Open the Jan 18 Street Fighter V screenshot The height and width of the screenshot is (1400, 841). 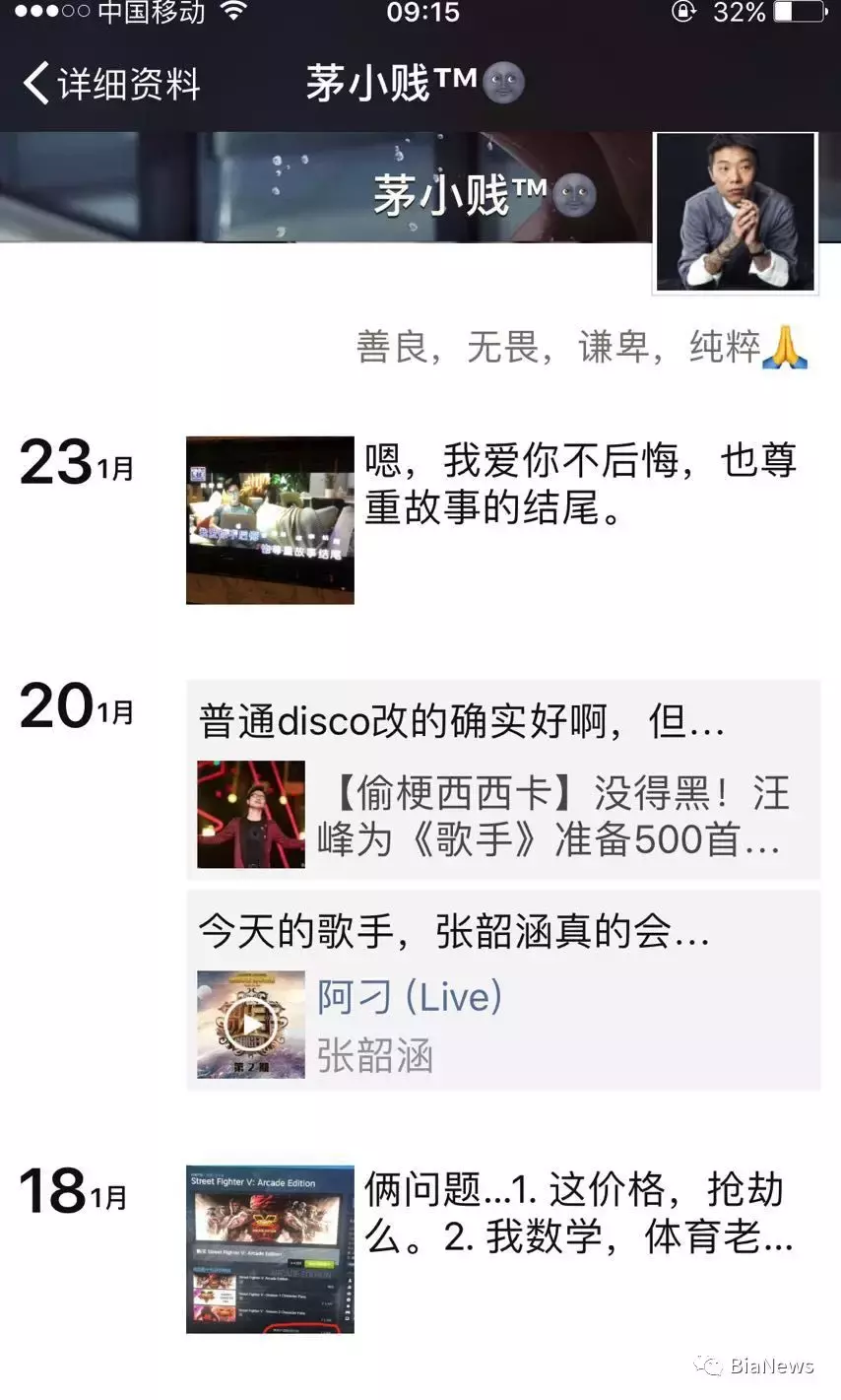tap(270, 1249)
